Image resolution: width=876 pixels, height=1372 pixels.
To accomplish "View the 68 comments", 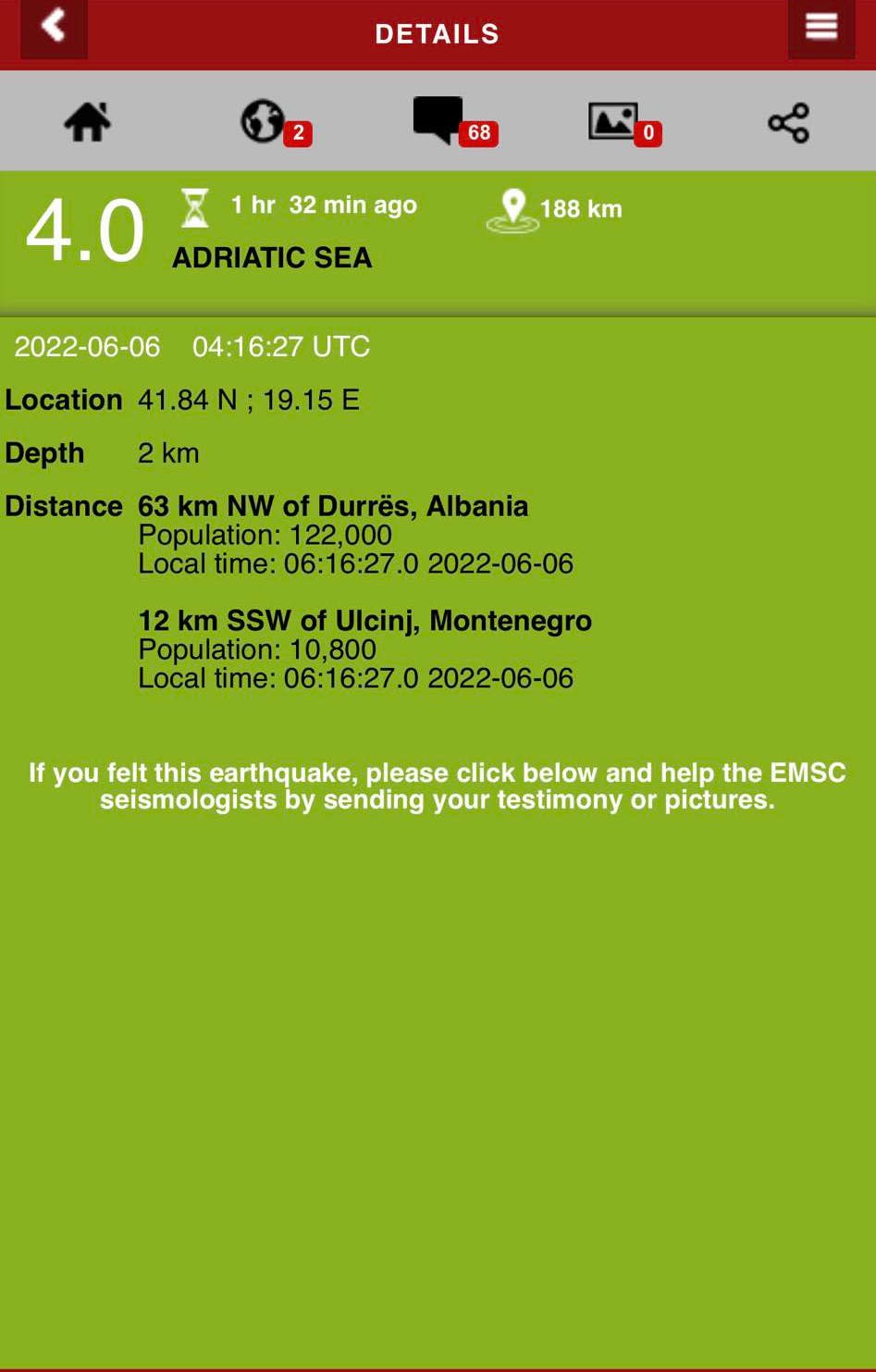I will click(x=439, y=121).
